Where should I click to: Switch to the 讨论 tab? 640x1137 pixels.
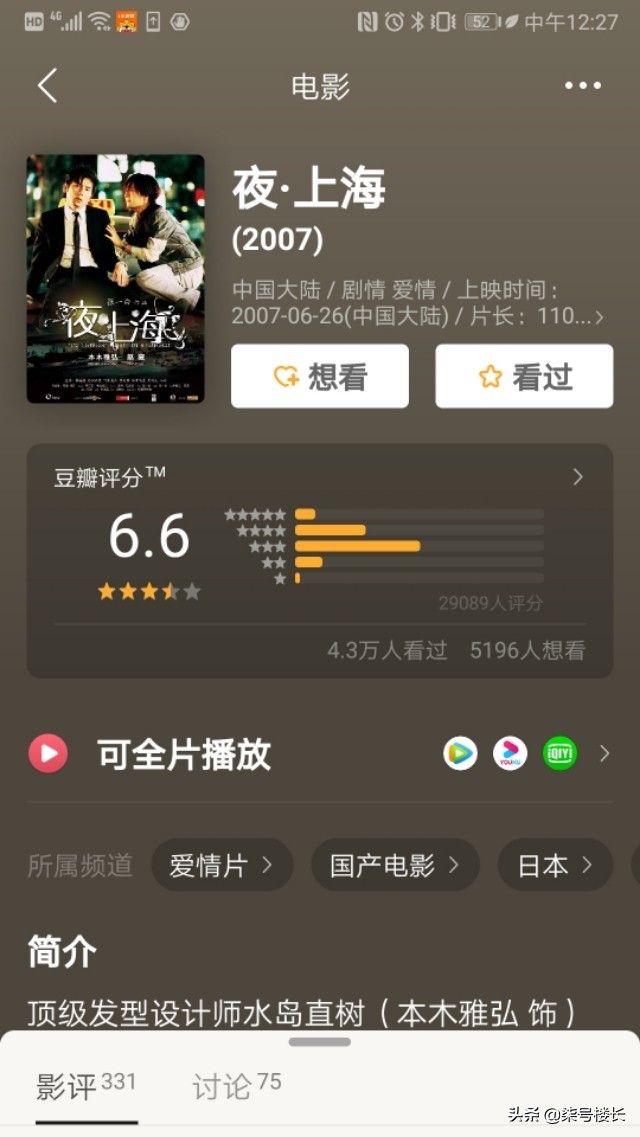click(x=236, y=1087)
